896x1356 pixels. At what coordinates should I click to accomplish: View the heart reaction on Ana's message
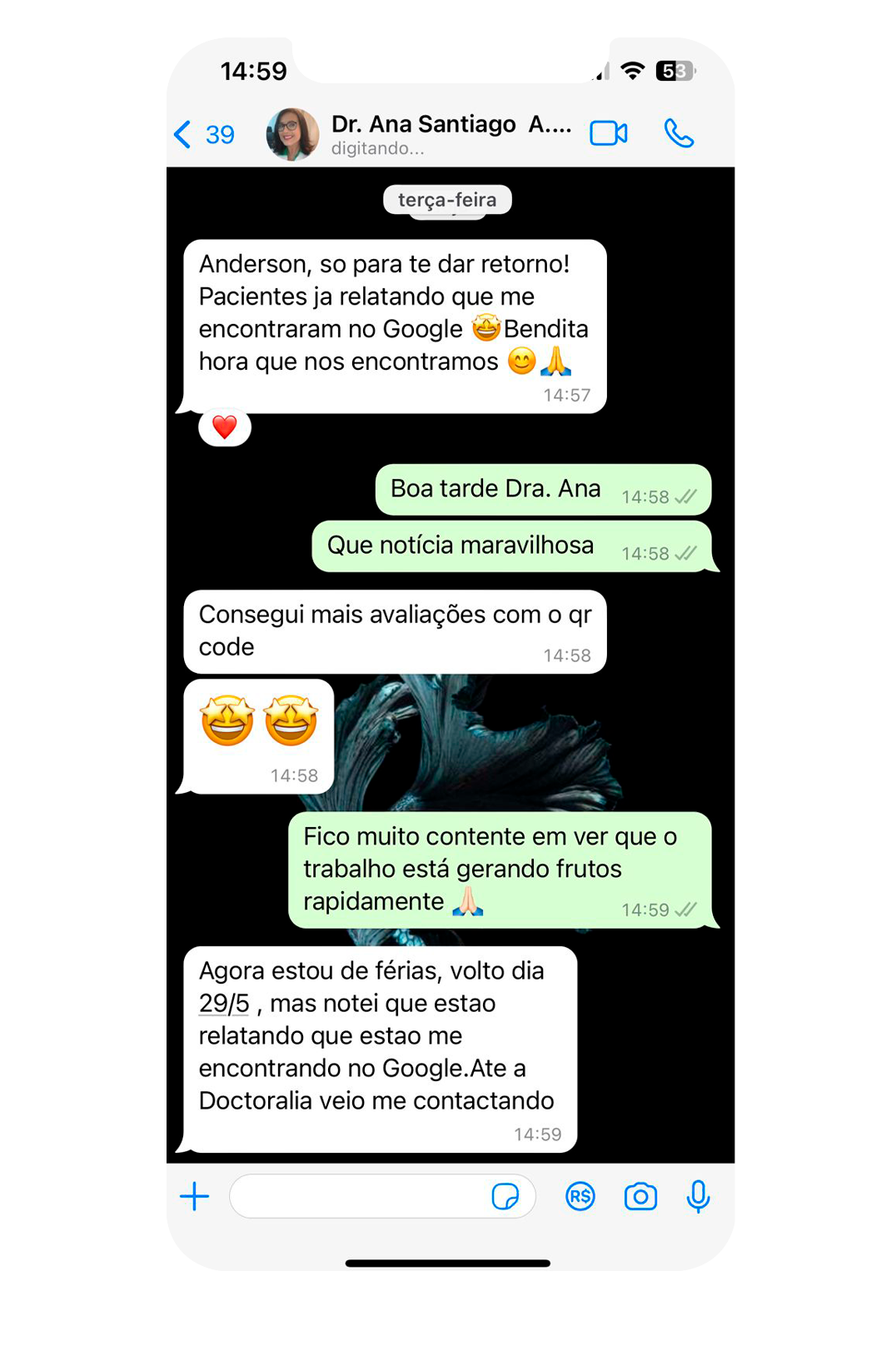[x=225, y=427]
